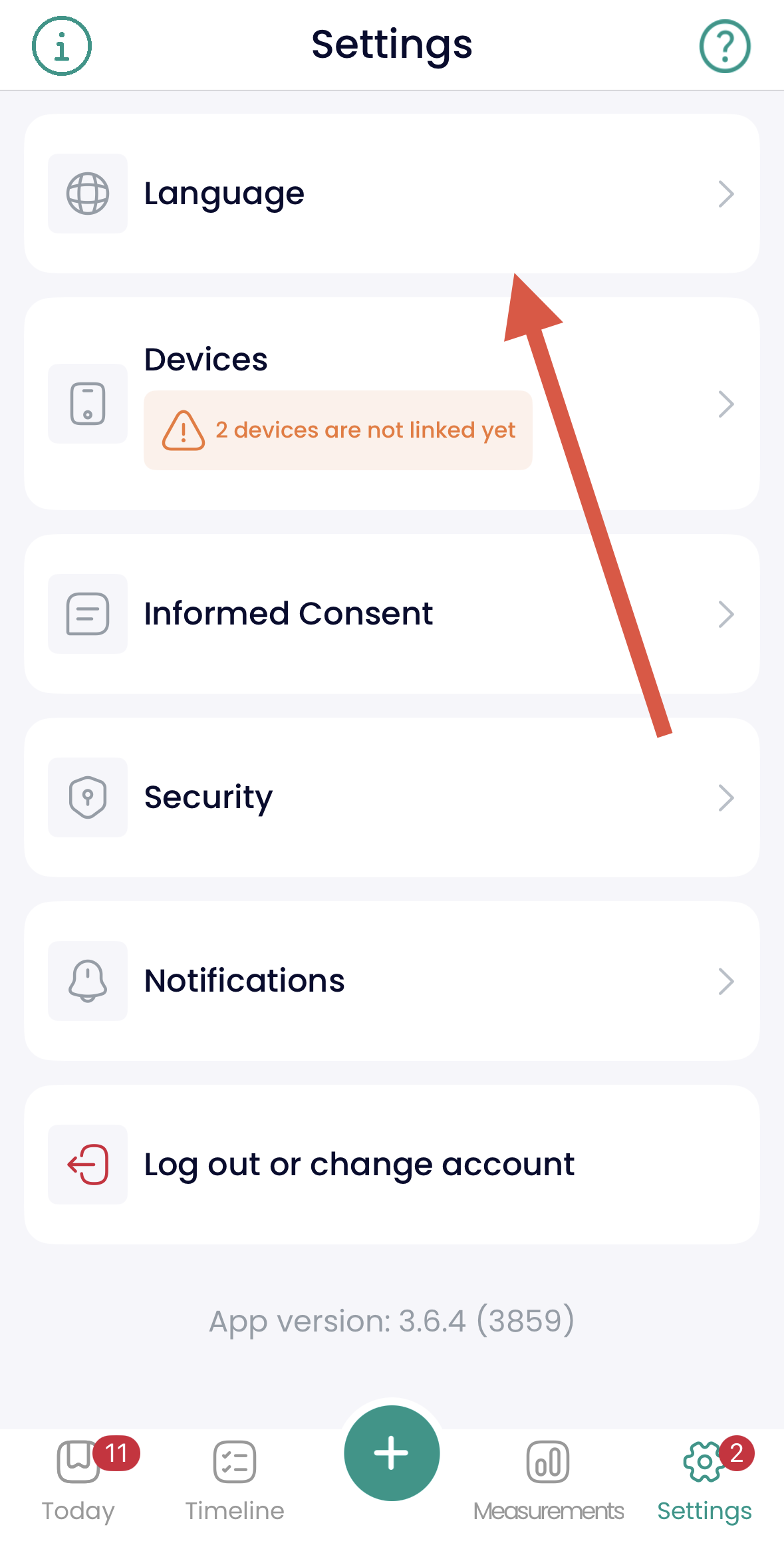Select Log out or change account

point(392,1165)
